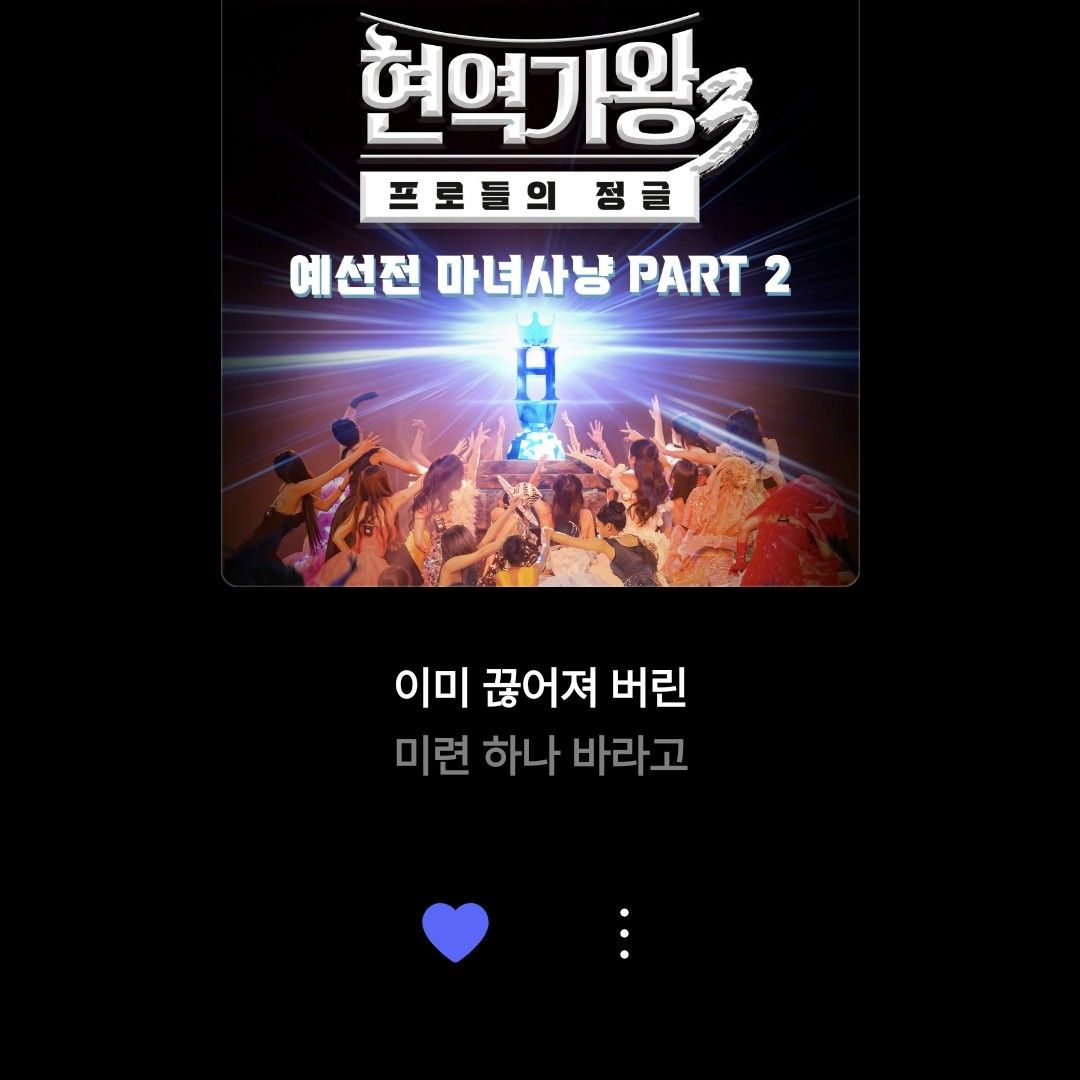The height and width of the screenshot is (1080, 1080).
Task: Open the three-dot more options menu
Action: pyautogui.click(x=624, y=933)
